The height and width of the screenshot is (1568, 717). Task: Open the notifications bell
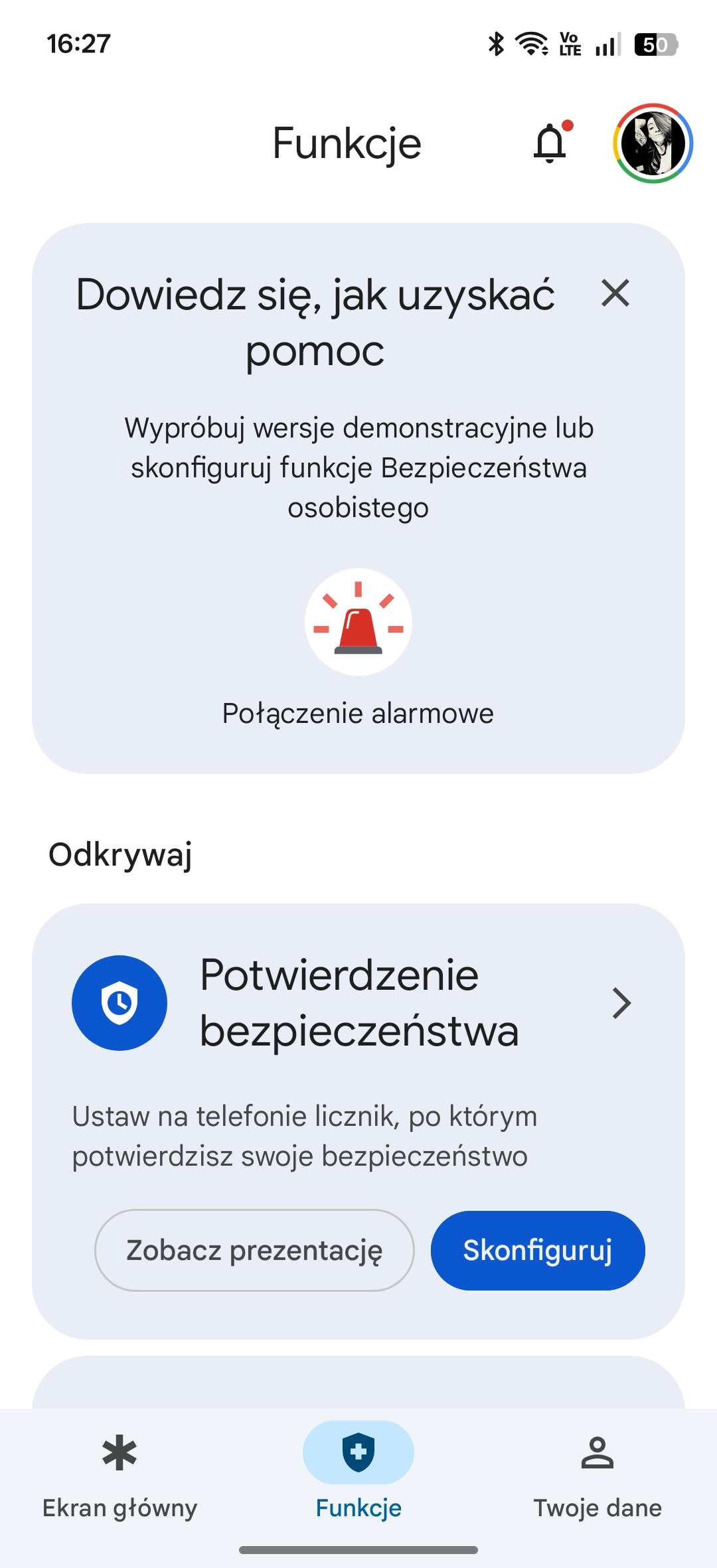[x=550, y=143]
